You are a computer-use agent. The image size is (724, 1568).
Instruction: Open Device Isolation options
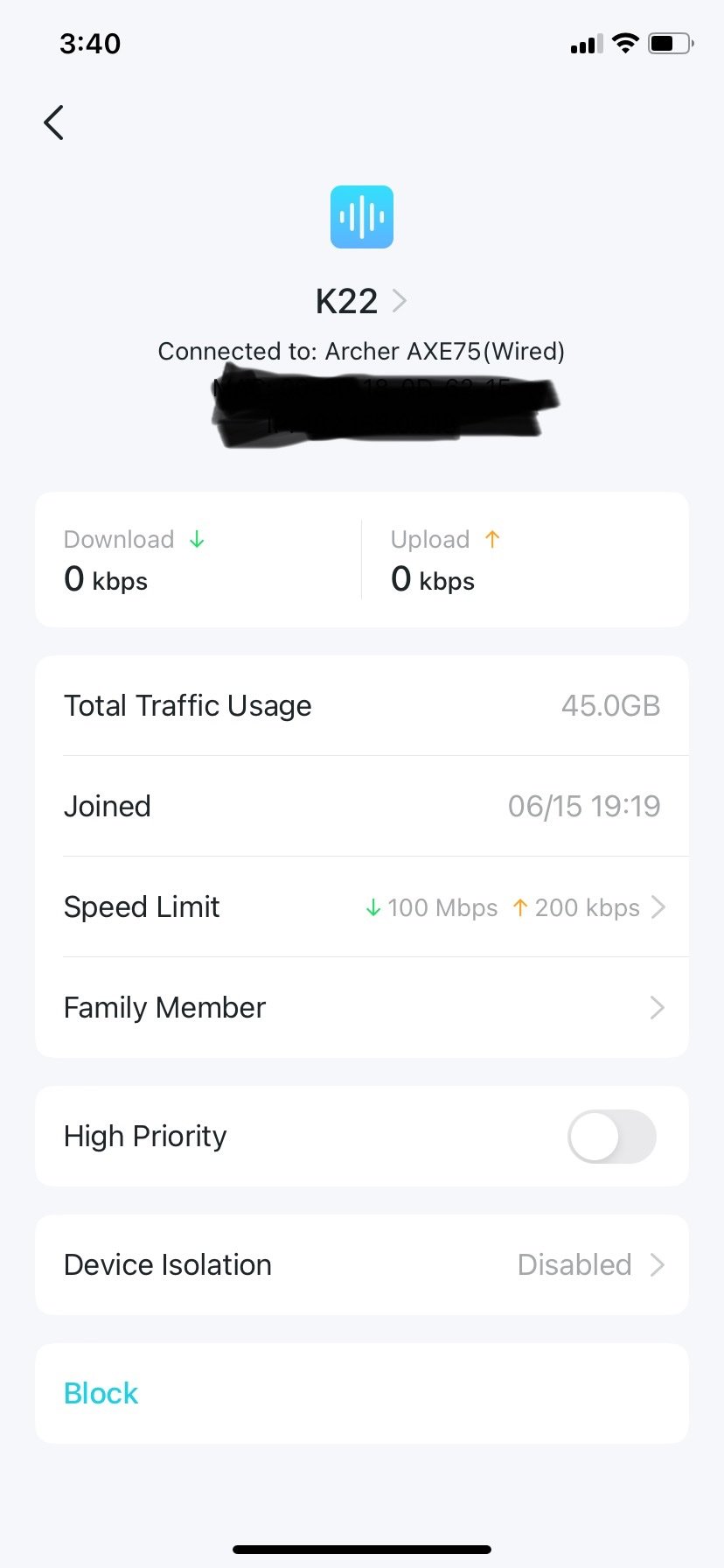click(362, 1265)
